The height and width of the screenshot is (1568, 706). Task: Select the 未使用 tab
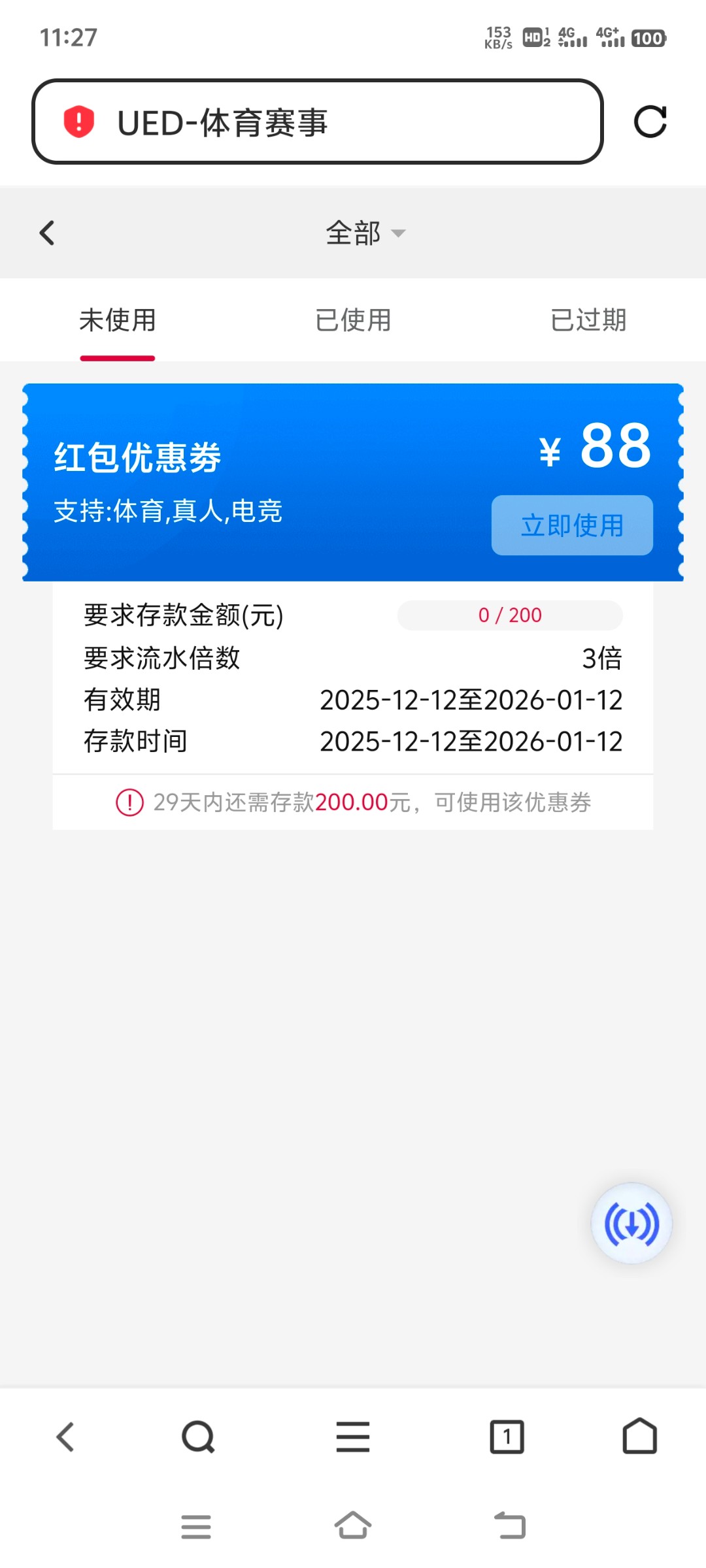pyautogui.click(x=117, y=320)
